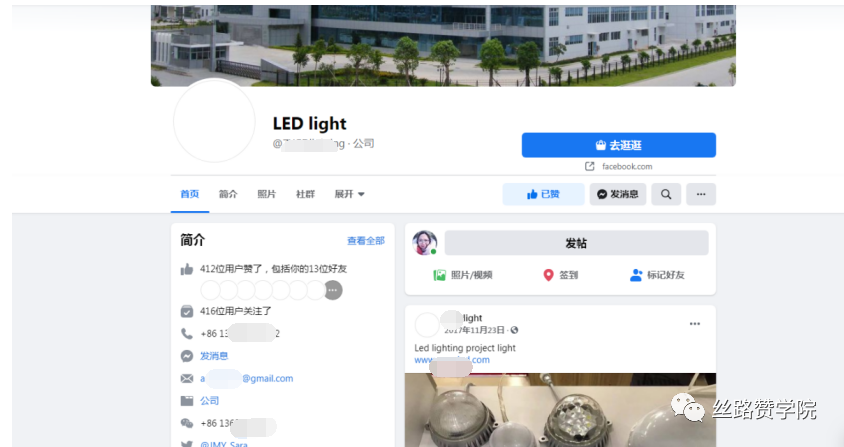Open the page overflow menu

coord(701,194)
